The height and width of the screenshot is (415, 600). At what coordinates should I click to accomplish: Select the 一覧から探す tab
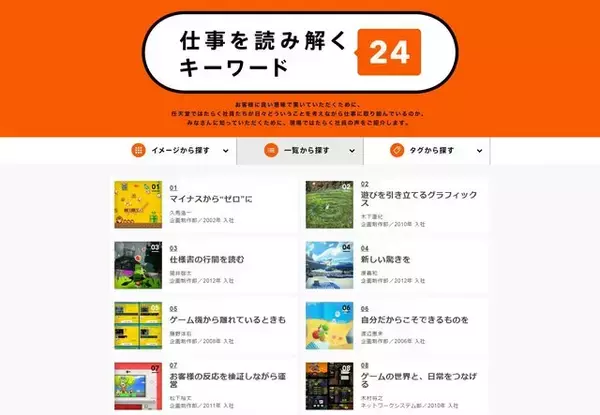[x=299, y=151]
